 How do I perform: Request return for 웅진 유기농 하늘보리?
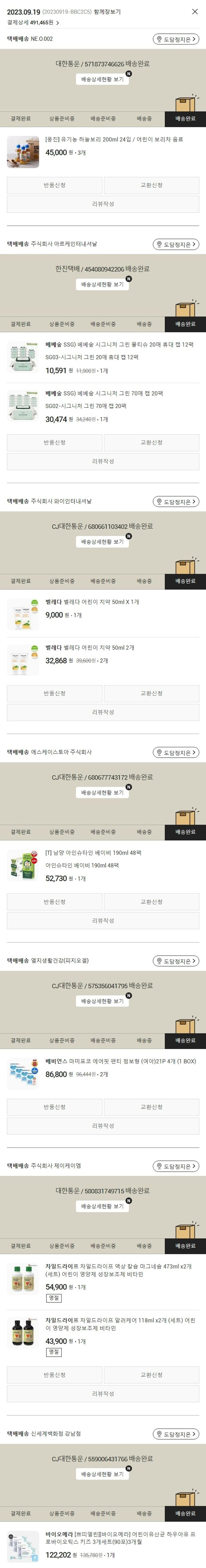tap(54, 185)
